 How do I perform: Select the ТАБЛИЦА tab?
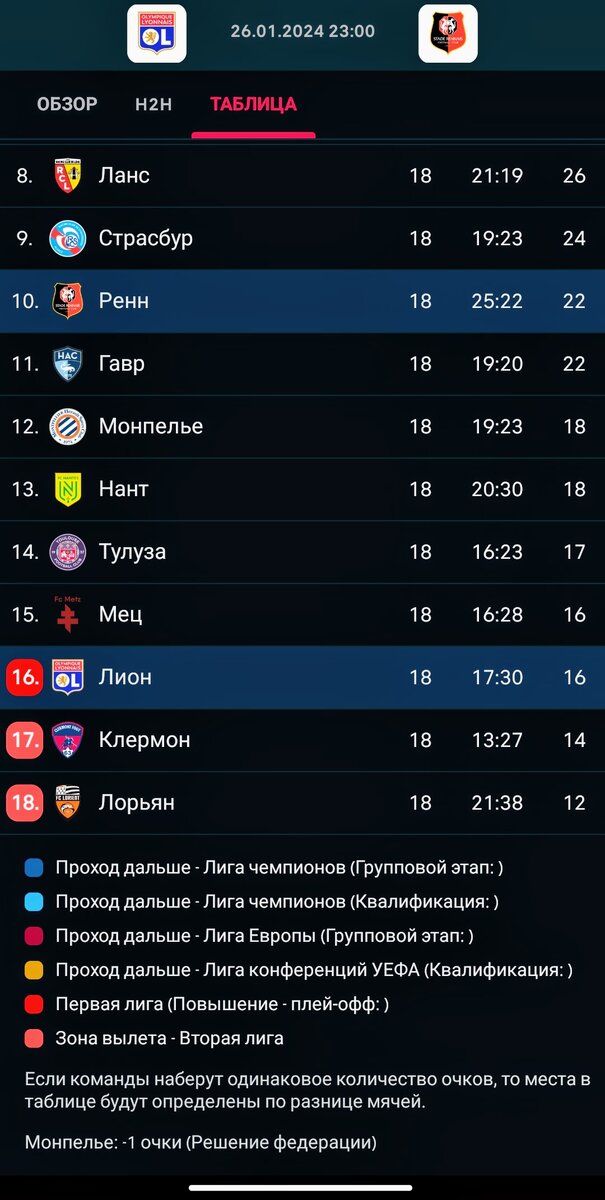[253, 104]
